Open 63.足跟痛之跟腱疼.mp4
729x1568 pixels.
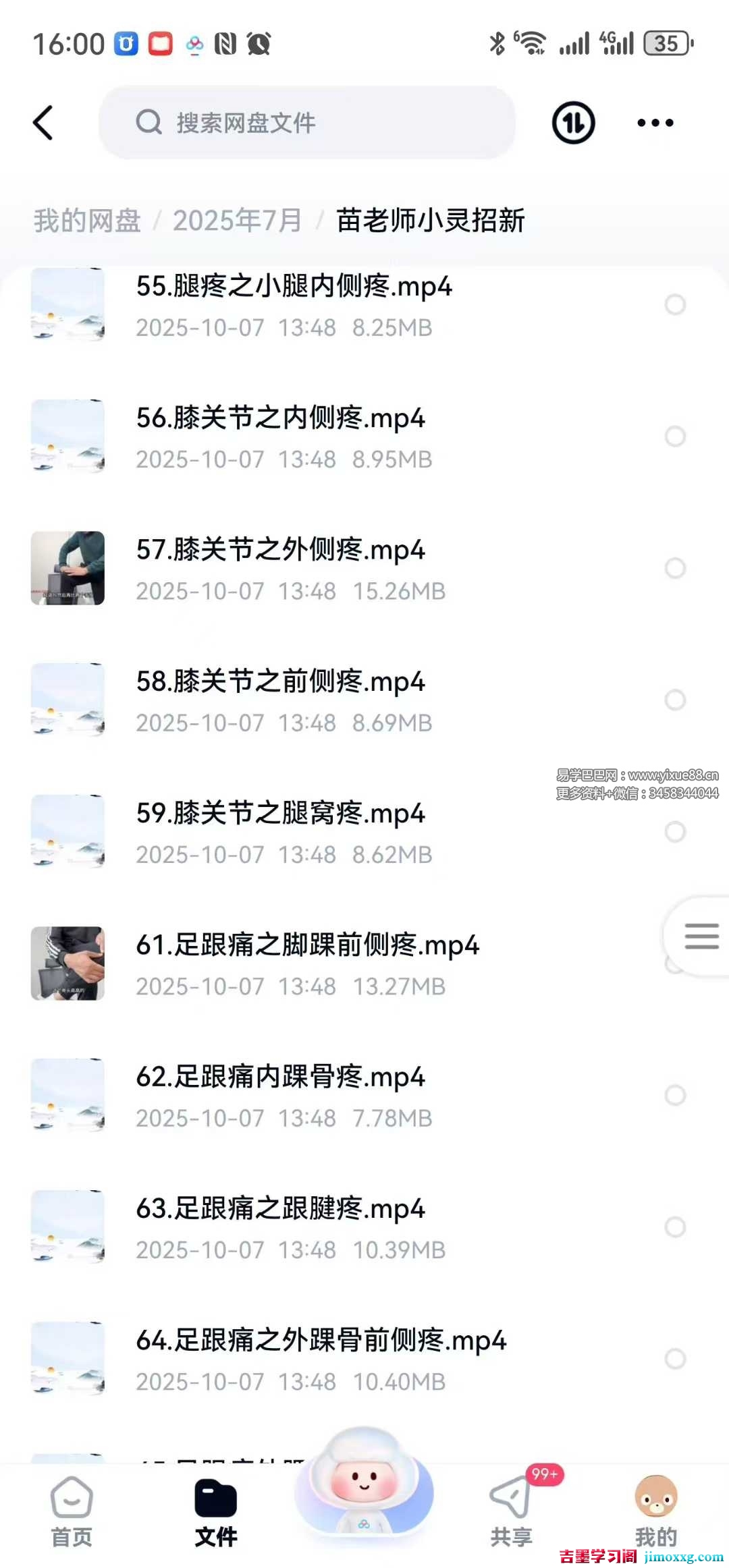click(x=280, y=1209)
